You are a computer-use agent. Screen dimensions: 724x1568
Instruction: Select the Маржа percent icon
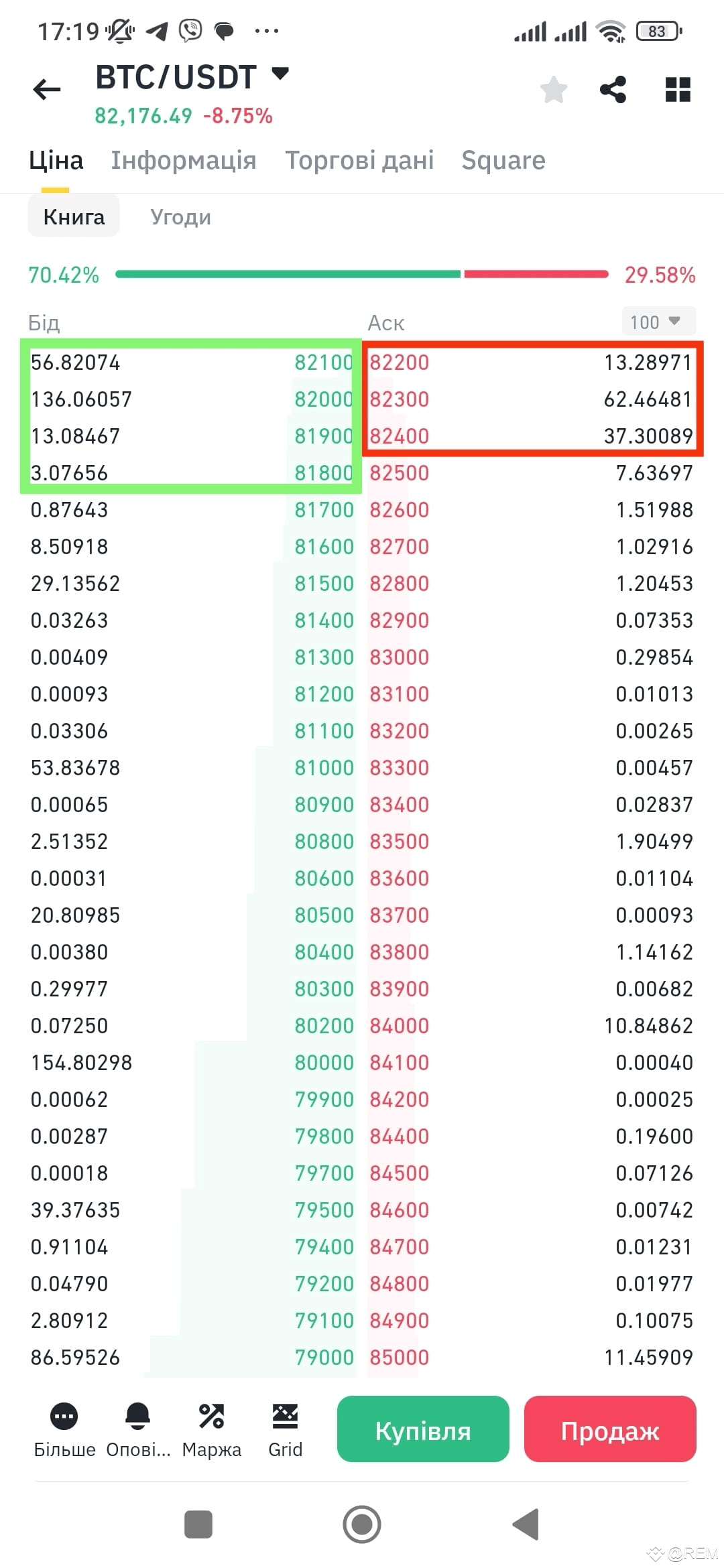coord(211,1422)
